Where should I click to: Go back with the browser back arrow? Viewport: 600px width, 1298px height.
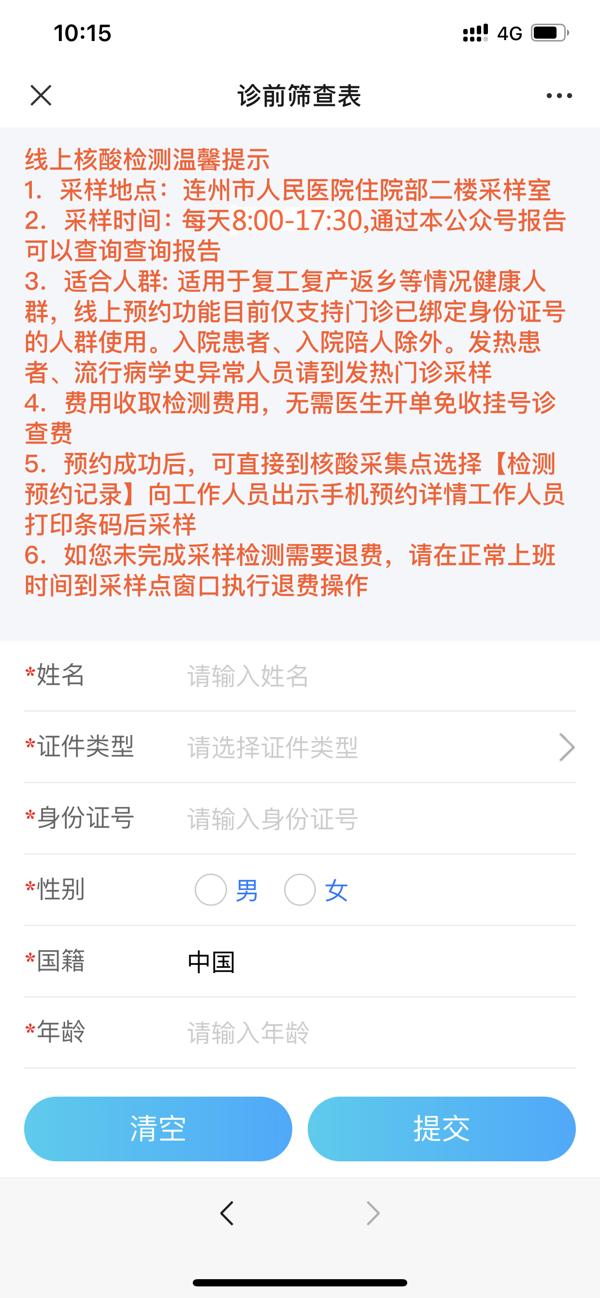tap(227, 1213)
